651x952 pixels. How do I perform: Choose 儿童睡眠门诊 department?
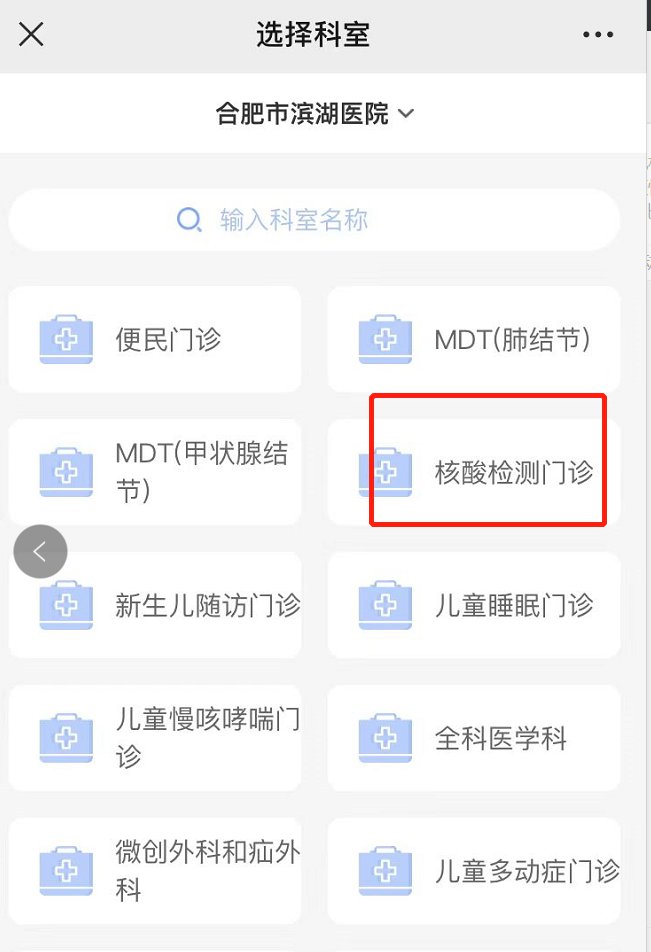474,605
